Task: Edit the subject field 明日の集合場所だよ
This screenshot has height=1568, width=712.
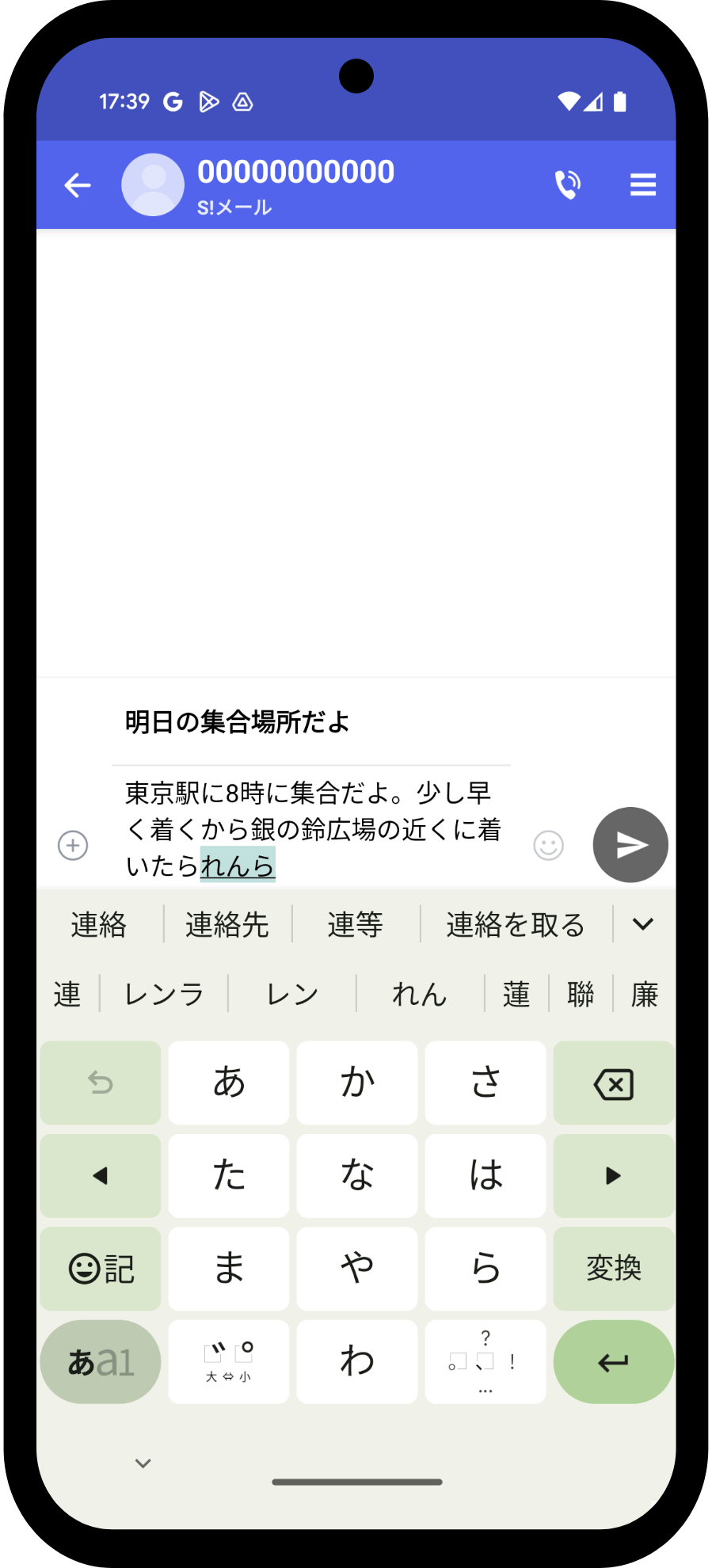Action: 310,722
